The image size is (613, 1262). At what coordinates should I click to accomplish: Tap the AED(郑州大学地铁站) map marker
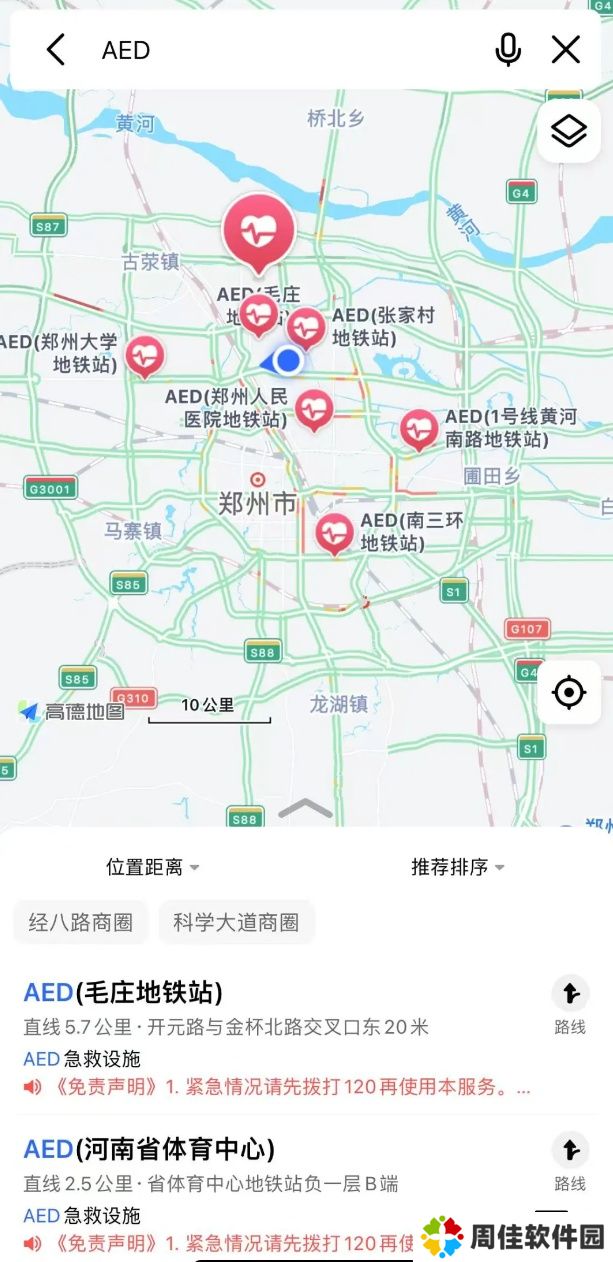[145, 355]
